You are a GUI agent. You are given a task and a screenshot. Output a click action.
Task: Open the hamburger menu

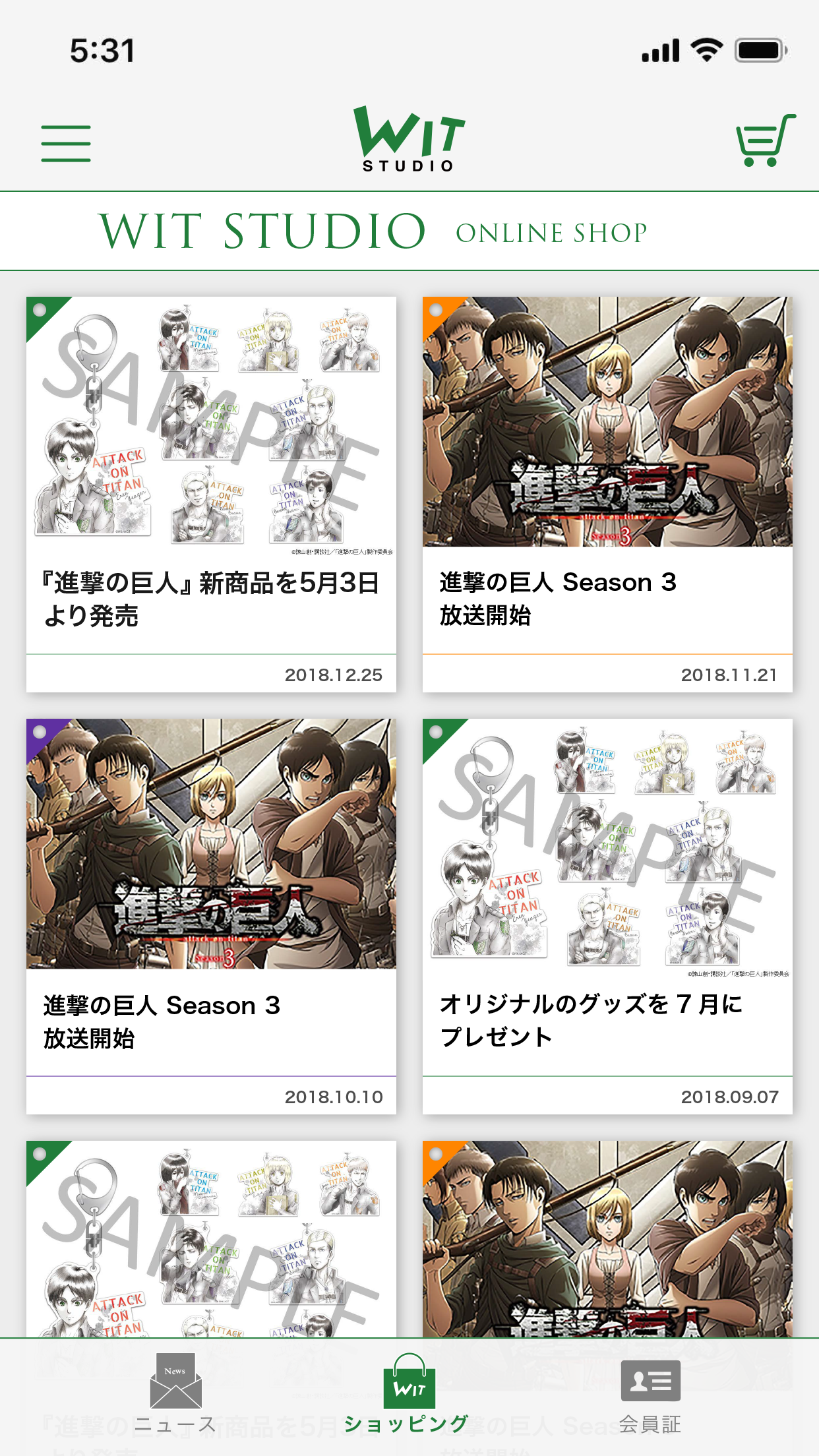click(x=66, y=143)
